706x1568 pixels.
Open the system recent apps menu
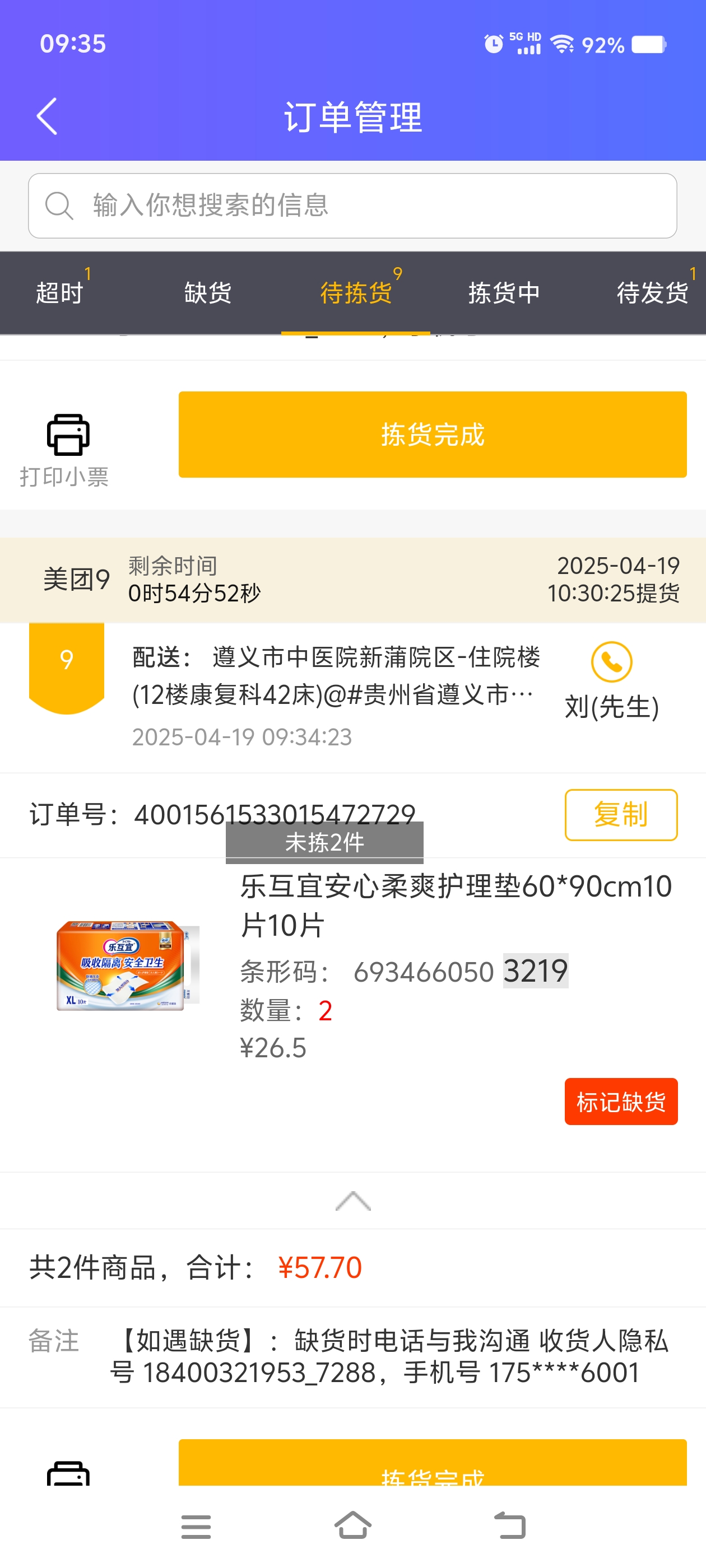coord(196,1526)
